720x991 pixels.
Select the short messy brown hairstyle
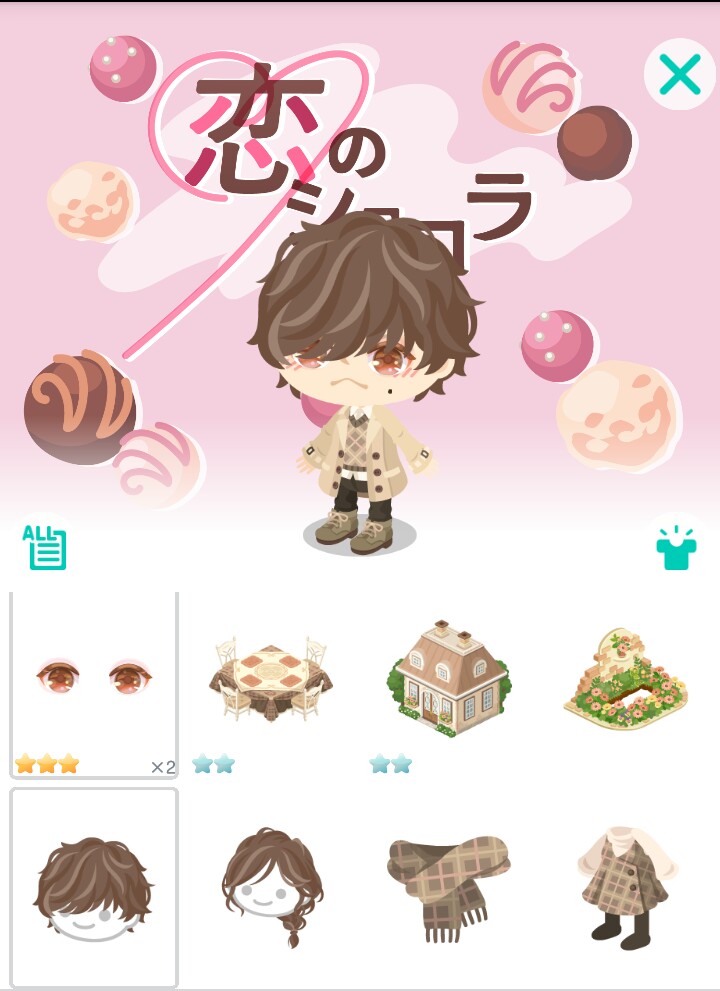[x=94, y=886]
